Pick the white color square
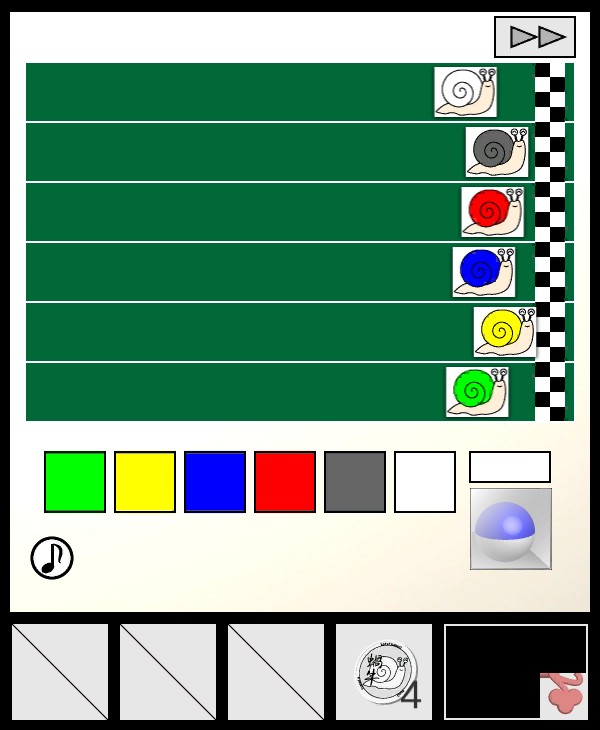Screen dimensions: 600x730 [x=425, y=482]
